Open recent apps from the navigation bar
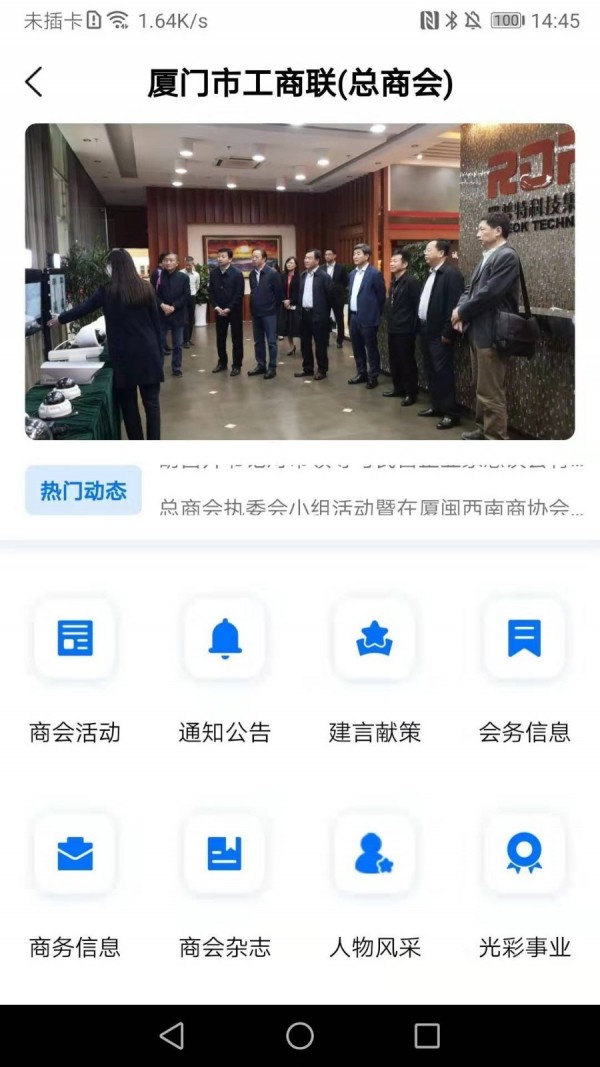Viewport: 600px width, 1067px height. coord(427,1035)
